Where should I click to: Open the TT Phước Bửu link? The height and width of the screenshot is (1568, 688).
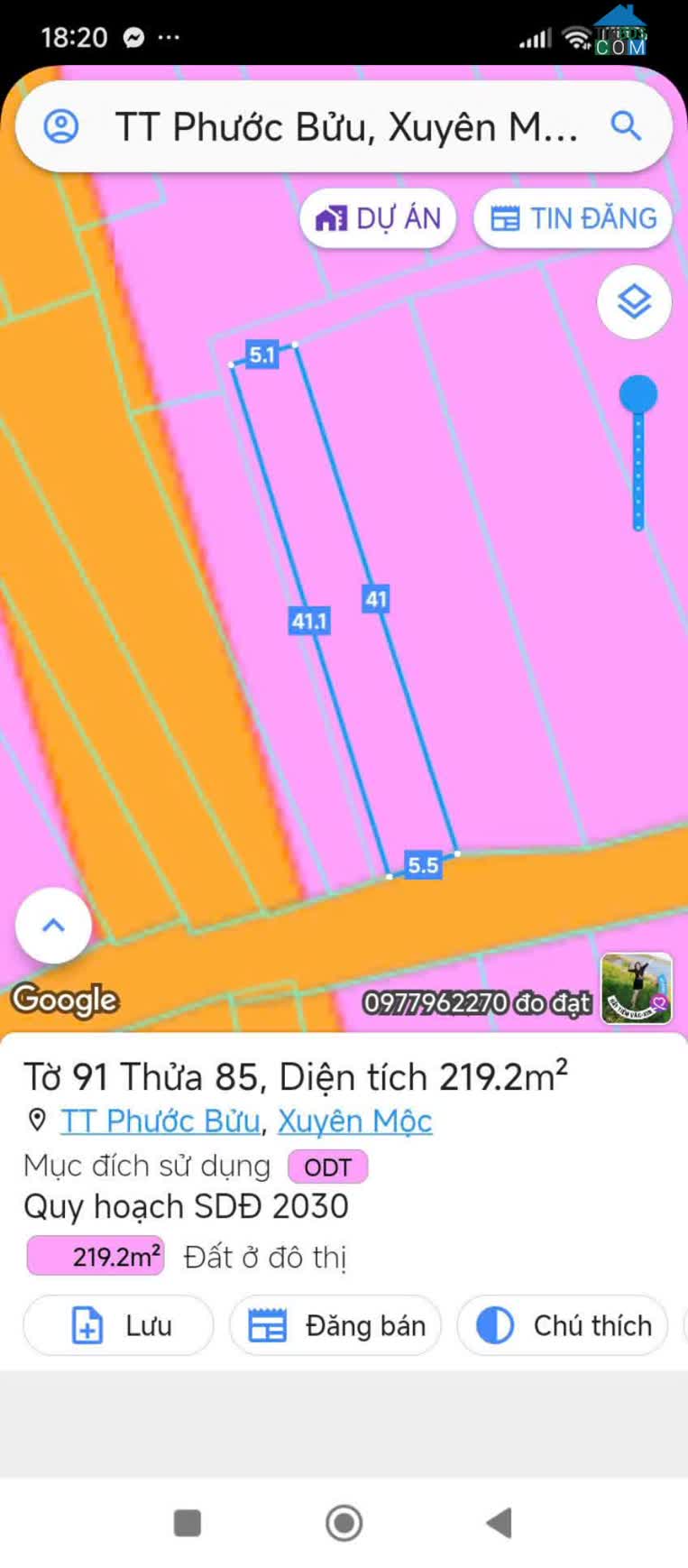click(x=161, y=1121)
